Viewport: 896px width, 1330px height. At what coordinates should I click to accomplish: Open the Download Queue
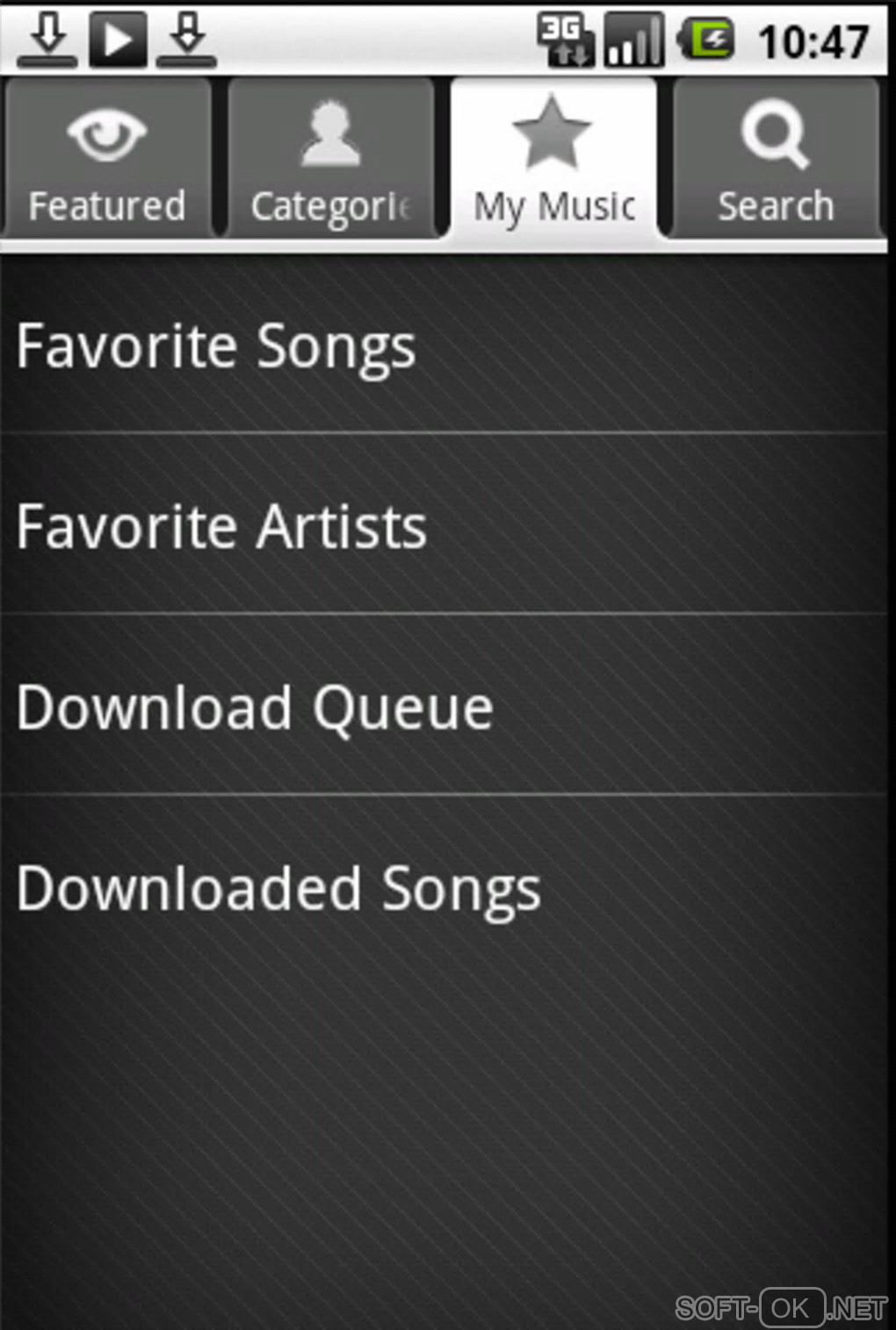(x=444, y=707)
